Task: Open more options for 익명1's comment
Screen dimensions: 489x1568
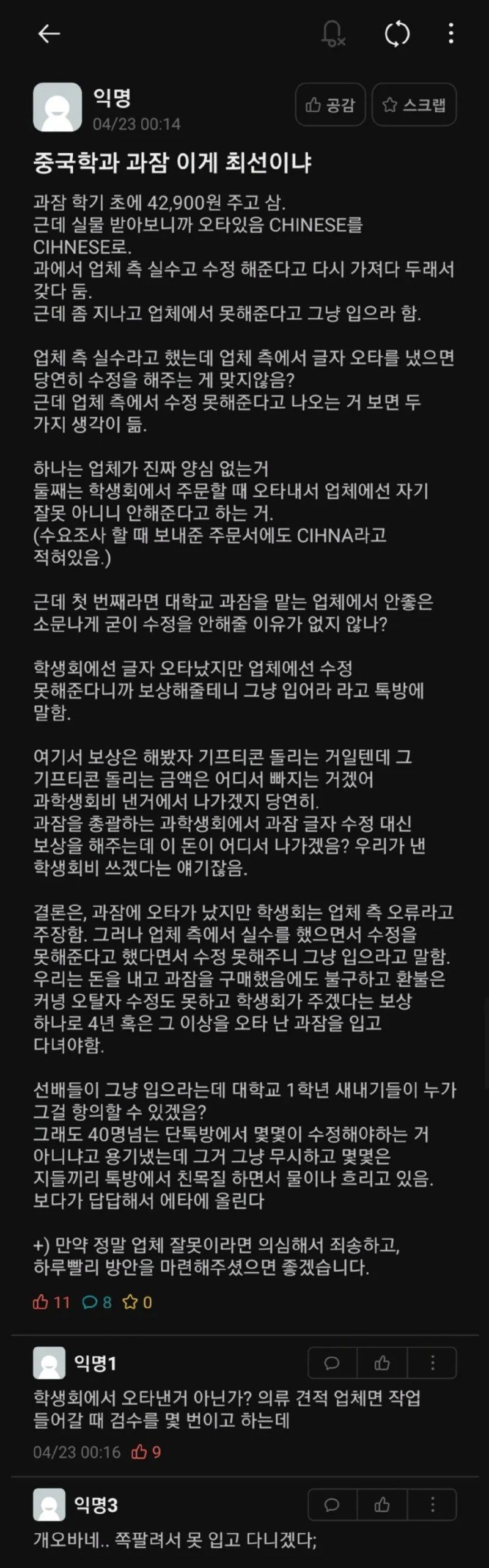Action: (432, 1363)
